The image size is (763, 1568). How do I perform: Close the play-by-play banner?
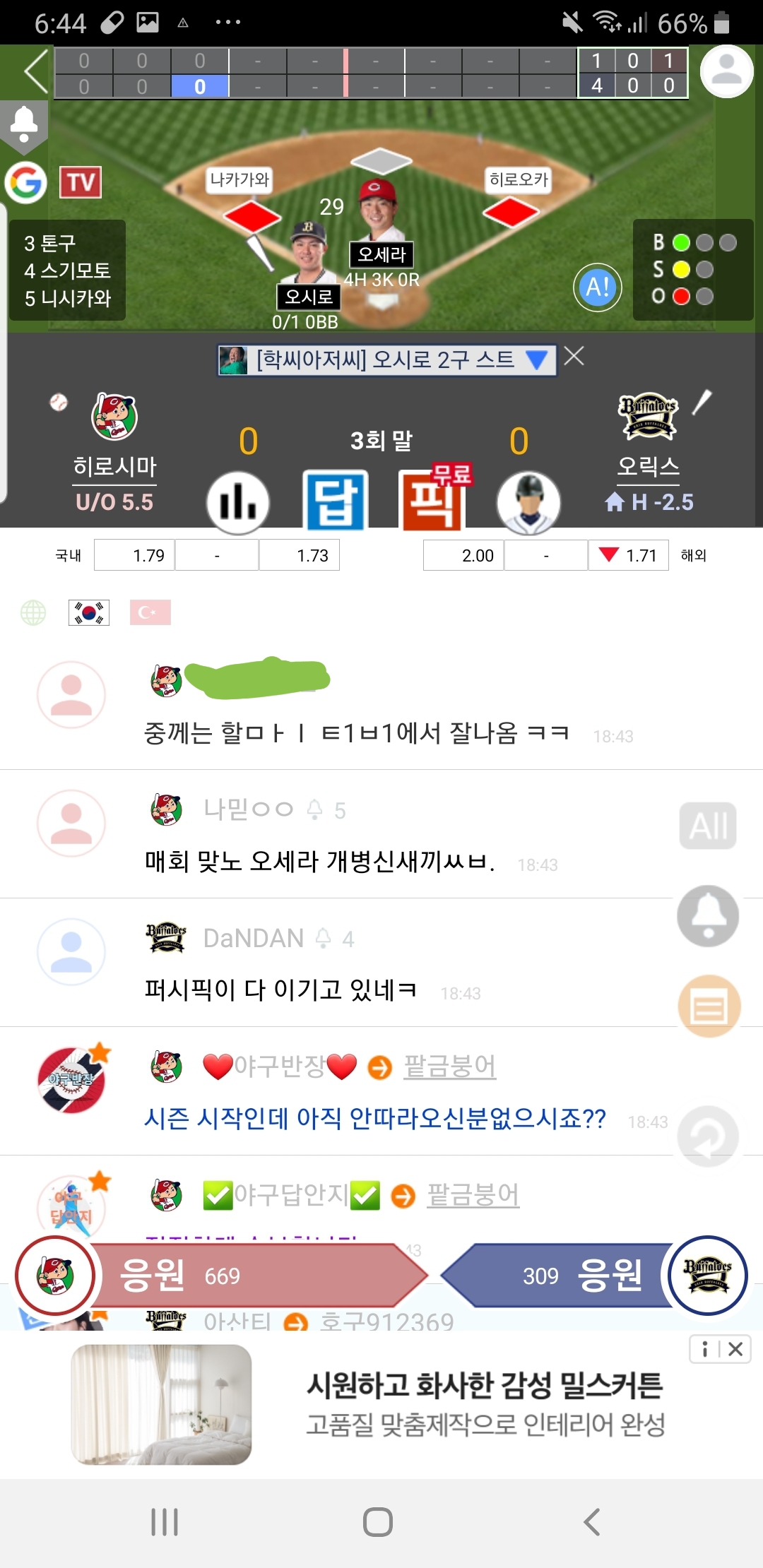click(x=574, y=356)
